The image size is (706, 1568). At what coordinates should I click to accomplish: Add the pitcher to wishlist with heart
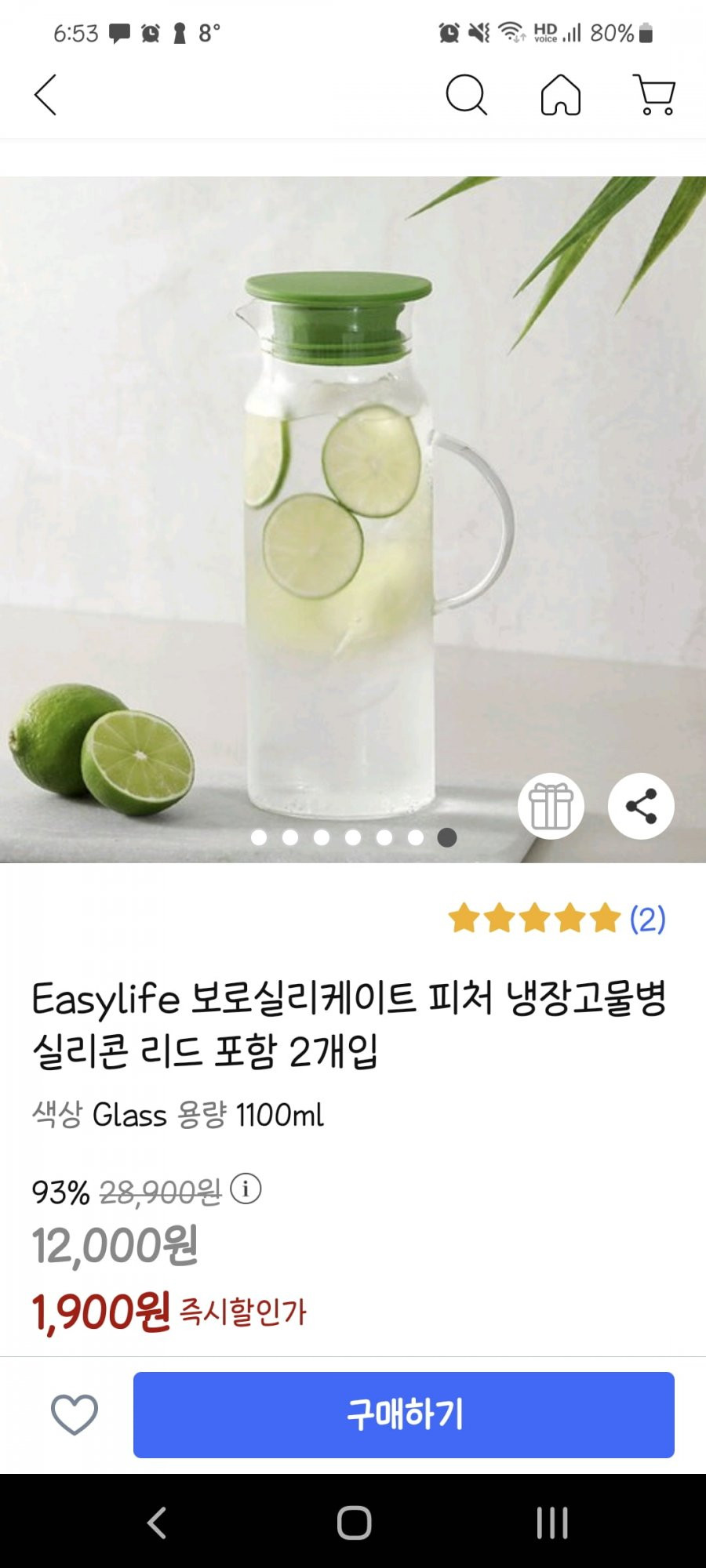tap(75, 1414)
